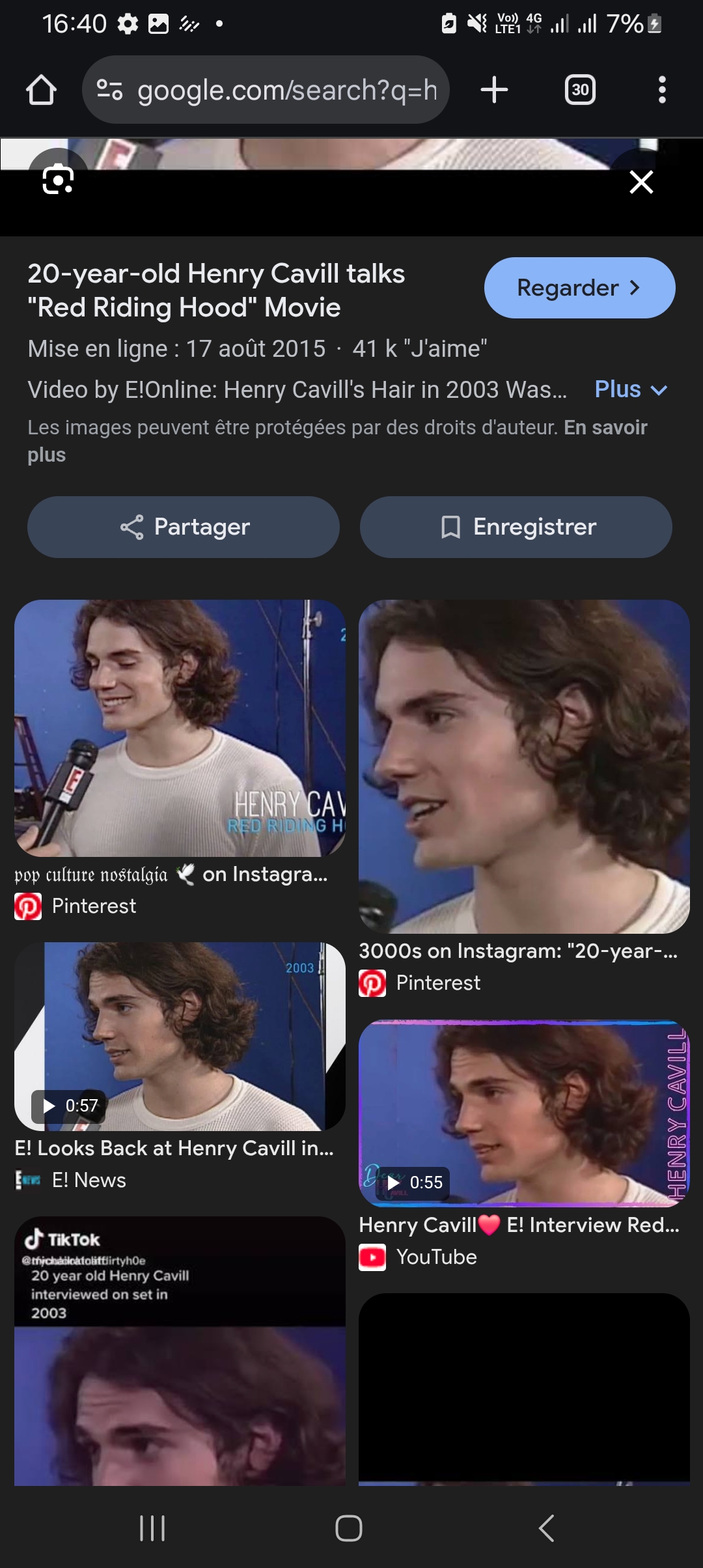The height and width of the screenshot is (1568, 703).
Task: Open a new browser tab
Action: point(494,90)
